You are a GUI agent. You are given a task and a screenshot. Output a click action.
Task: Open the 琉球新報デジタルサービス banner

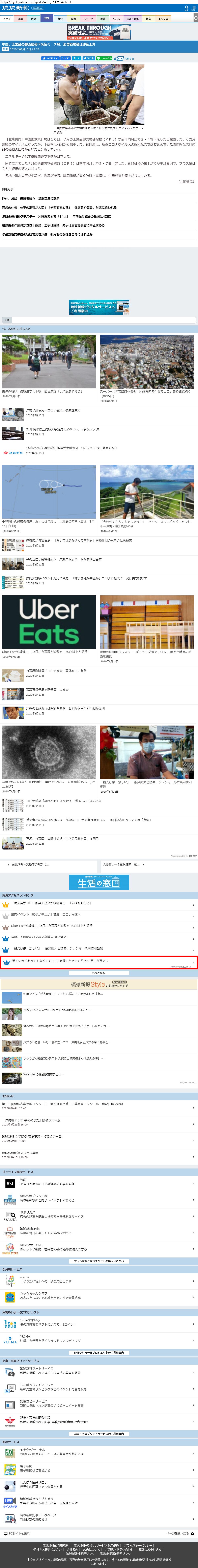(99, 307)
